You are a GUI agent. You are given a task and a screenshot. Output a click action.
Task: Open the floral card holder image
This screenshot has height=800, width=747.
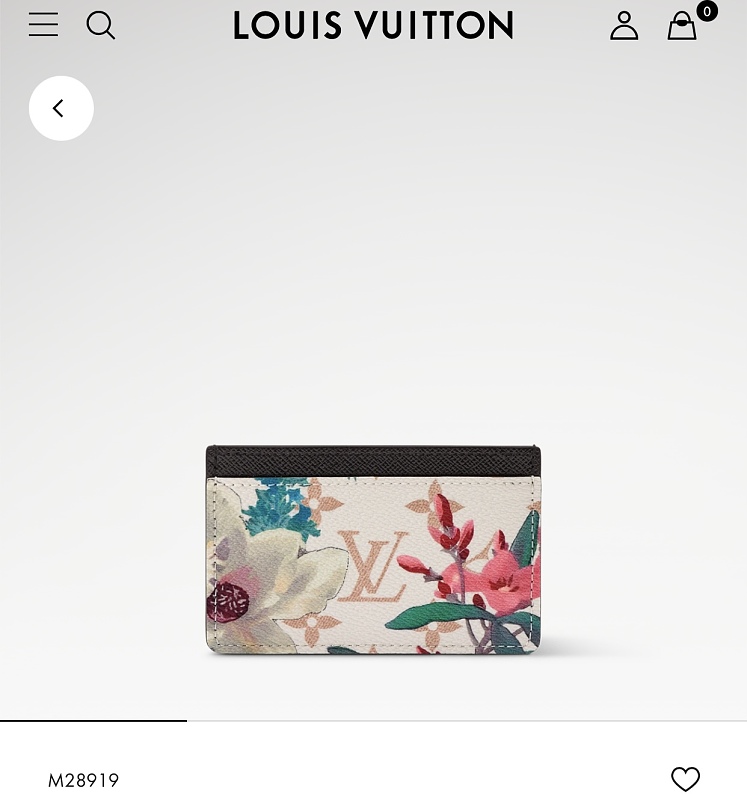coord(373,550)
